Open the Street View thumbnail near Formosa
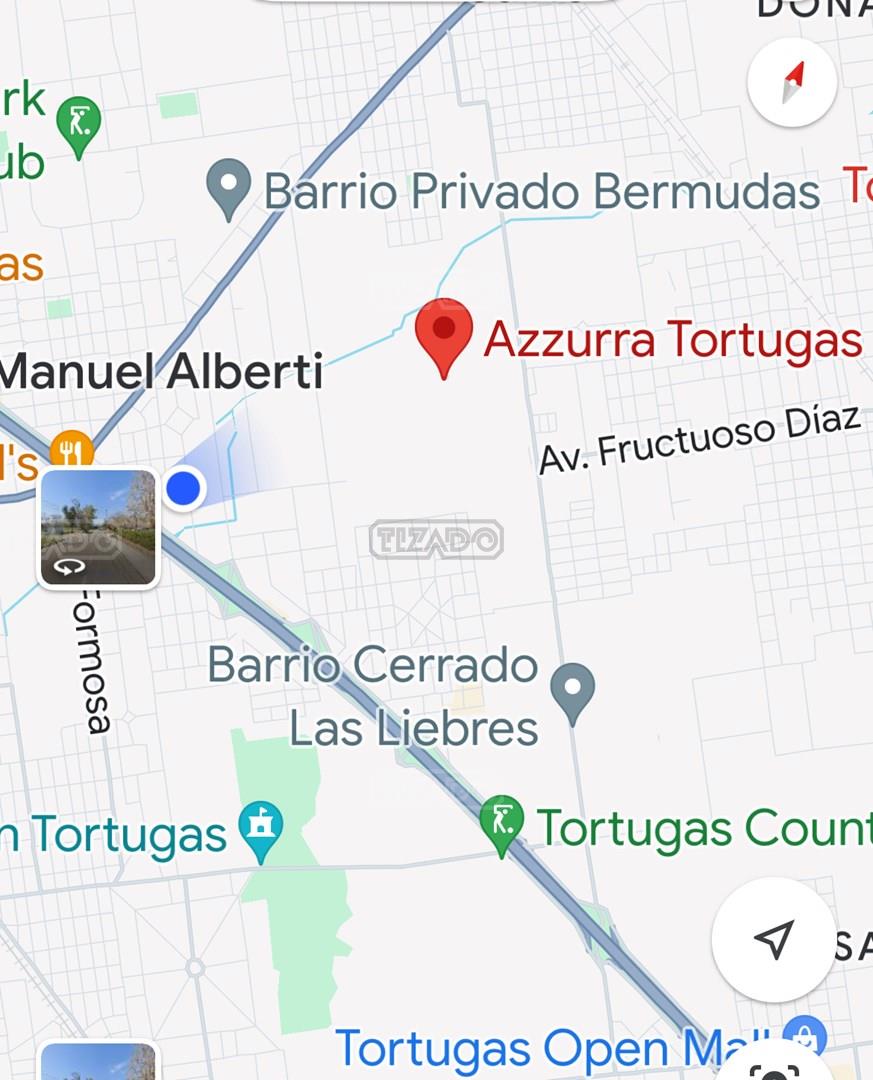Viewport: 873px width, 1080px height. (98, 527)
